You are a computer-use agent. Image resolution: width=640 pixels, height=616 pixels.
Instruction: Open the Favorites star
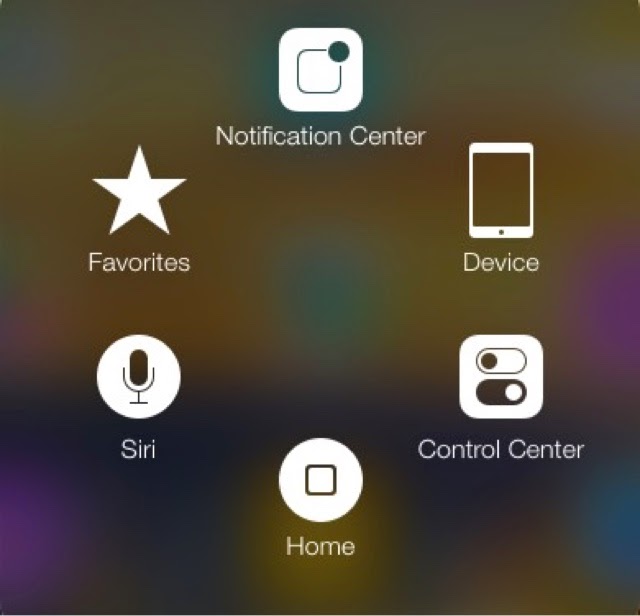(139, 191)
